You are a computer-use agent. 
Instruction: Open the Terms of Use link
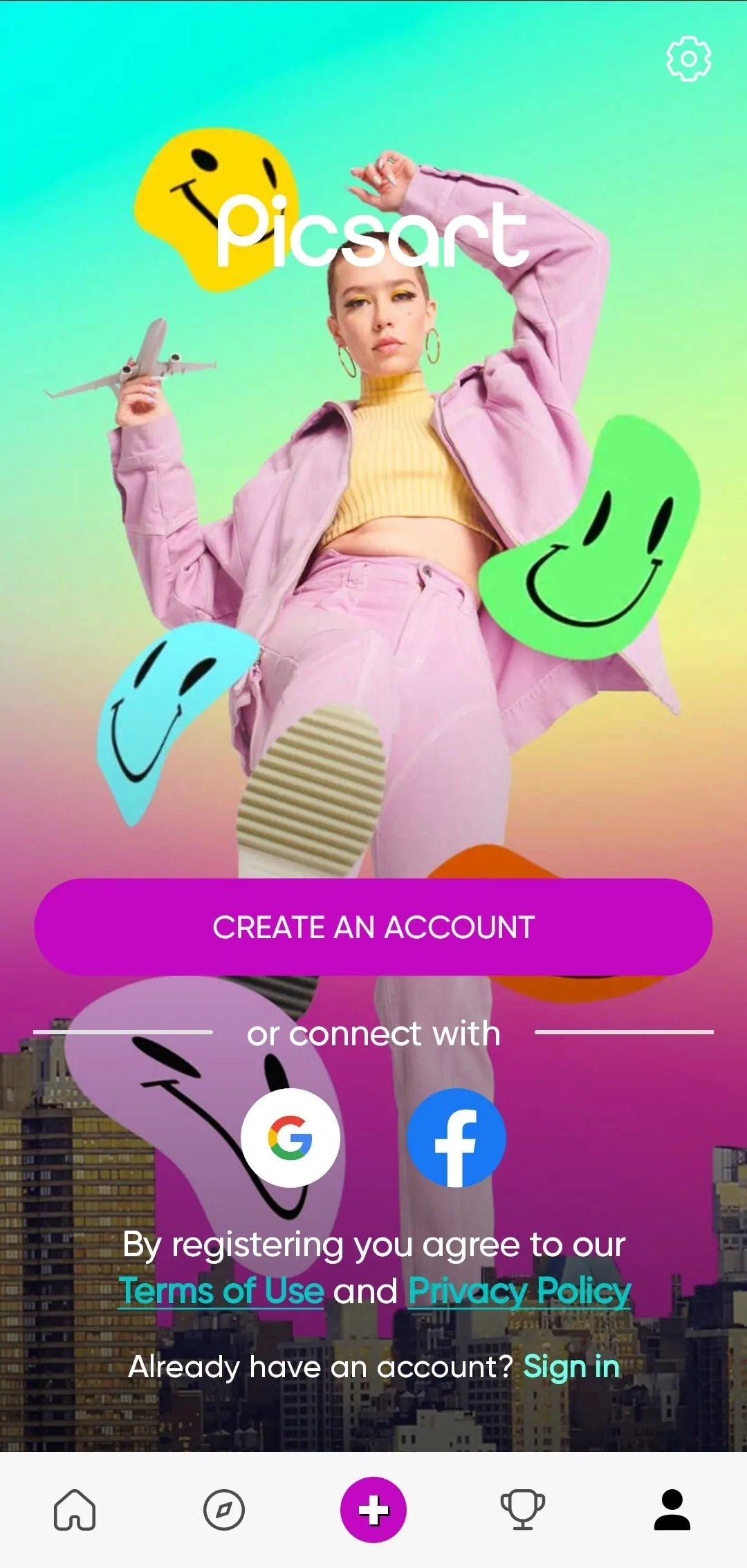222,1291
